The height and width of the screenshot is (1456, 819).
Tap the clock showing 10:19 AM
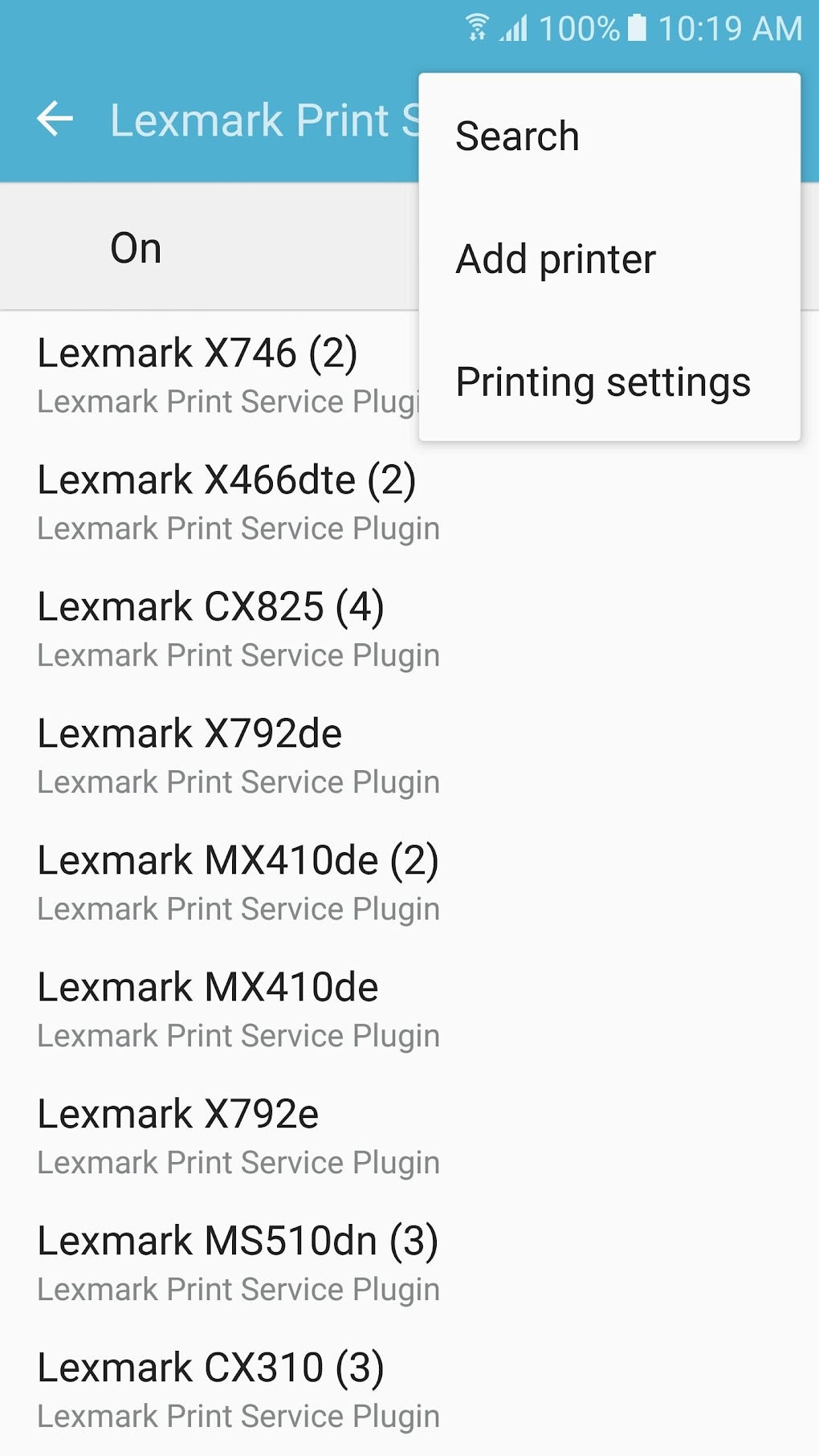point(727,27)
